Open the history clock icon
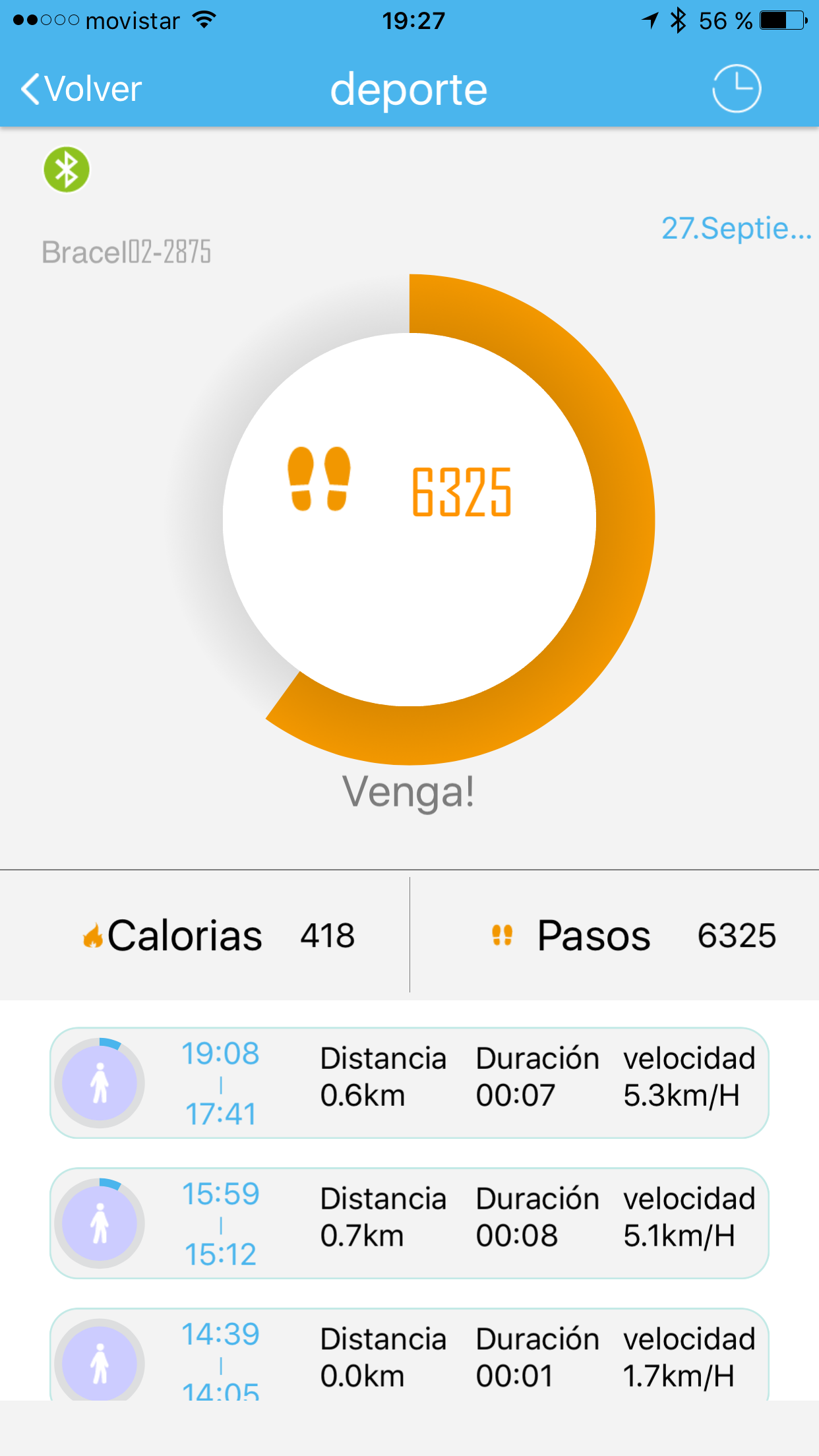The height and width of the screenshot is (1456, 819). (736, 89)
